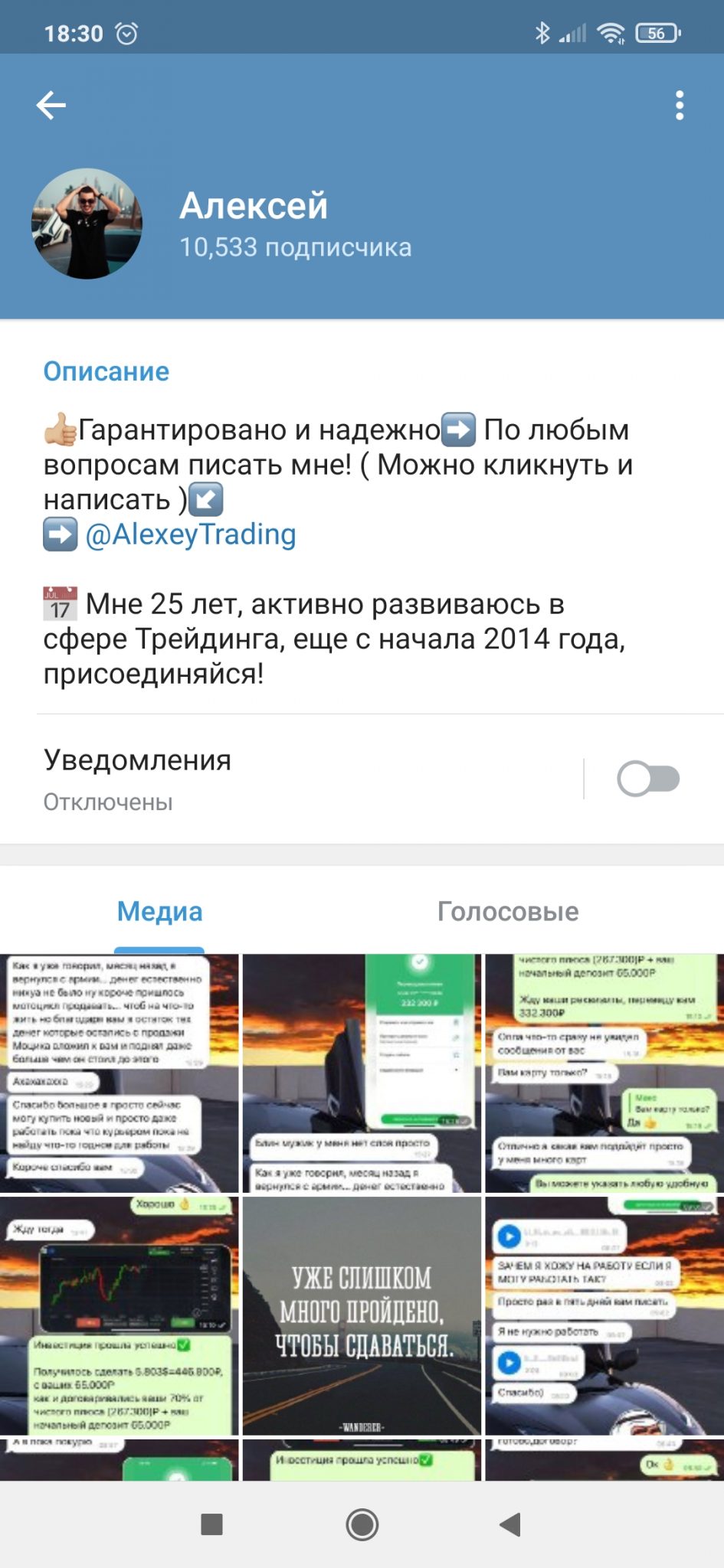This screenshot has width=724, height=1568.
Task: Open the media tile with the quote 'УЖЕ СЛИШКОМ МНОГО ПРОЙДЕНО'
Action: pos(362,1315)
